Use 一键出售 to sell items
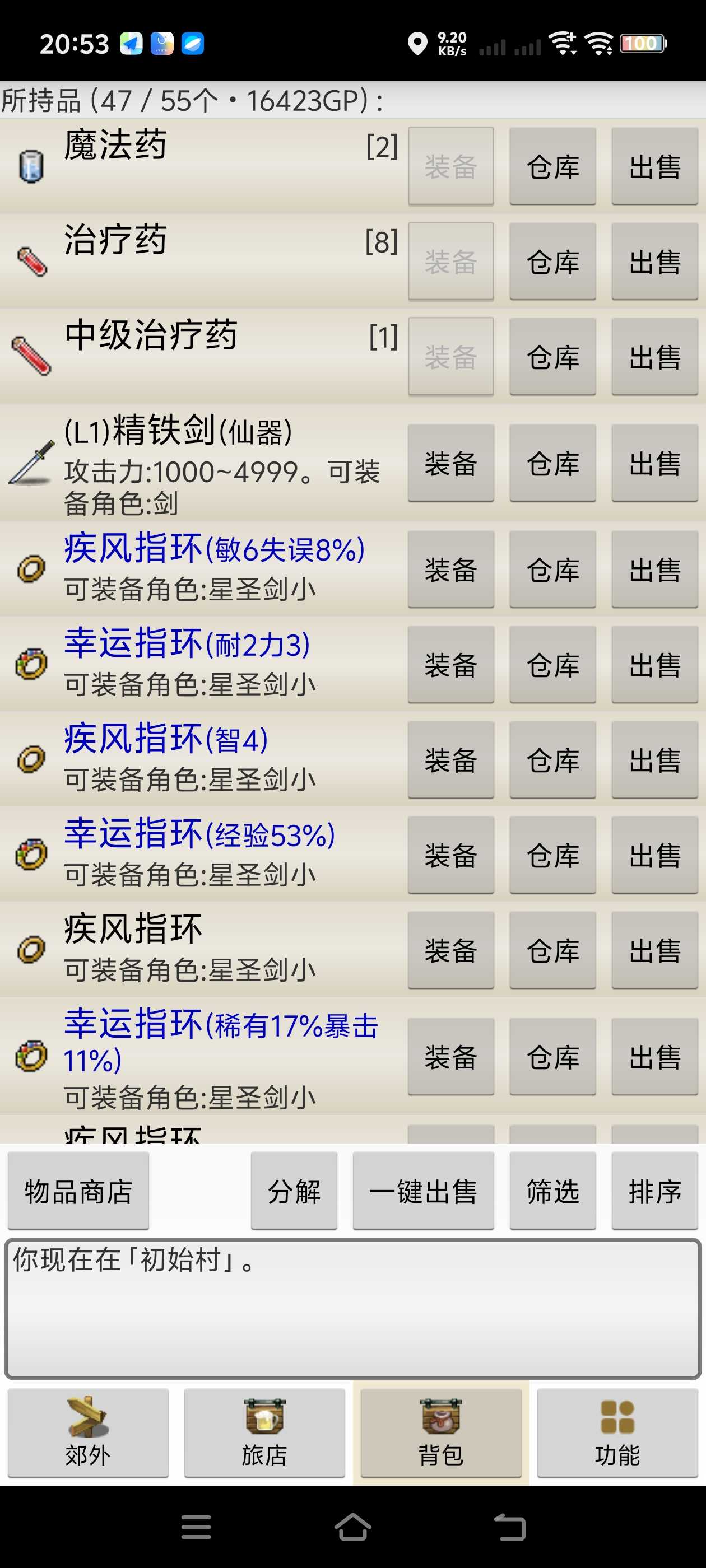Image resolution: width=706 pixels, height=1568 pixels. 422,1191
